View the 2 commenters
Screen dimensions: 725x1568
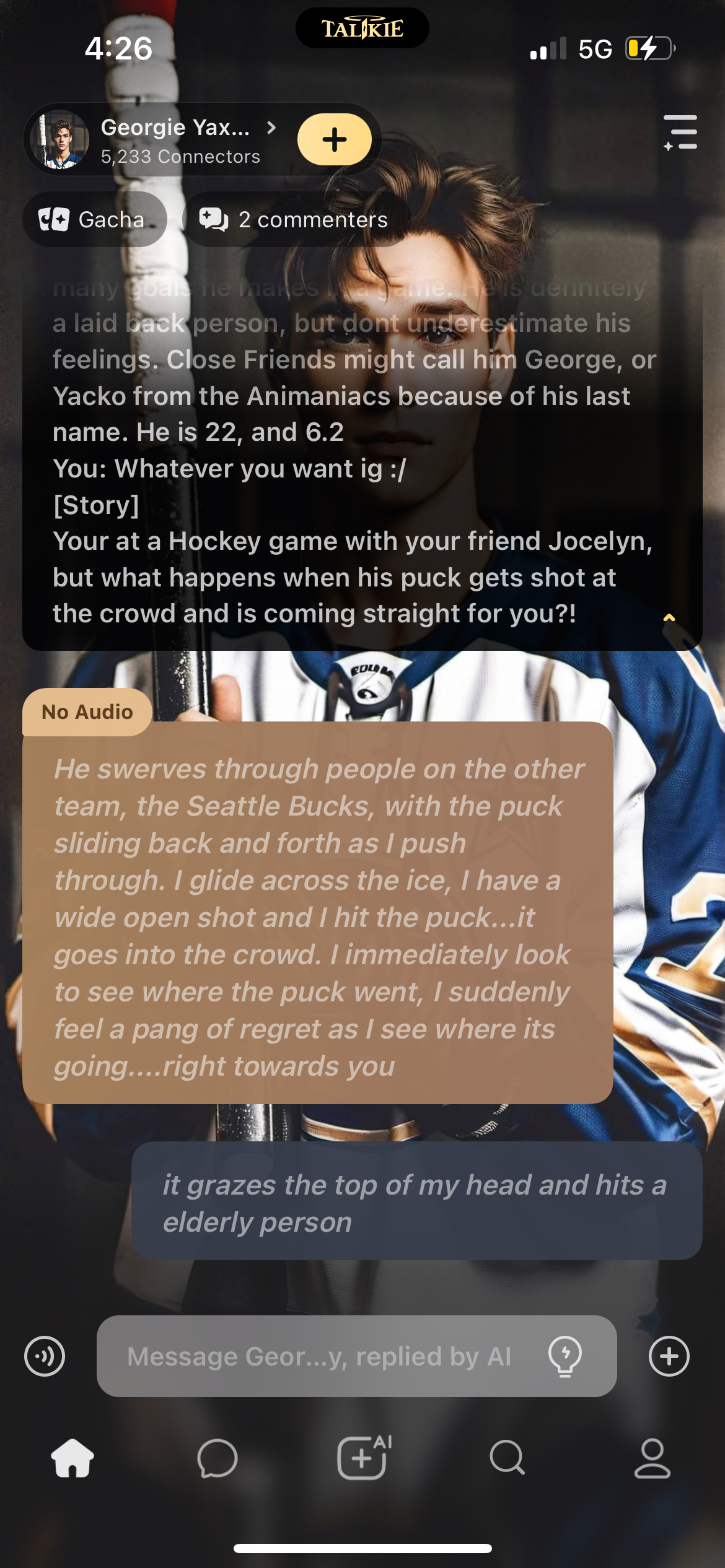[295, 219]
